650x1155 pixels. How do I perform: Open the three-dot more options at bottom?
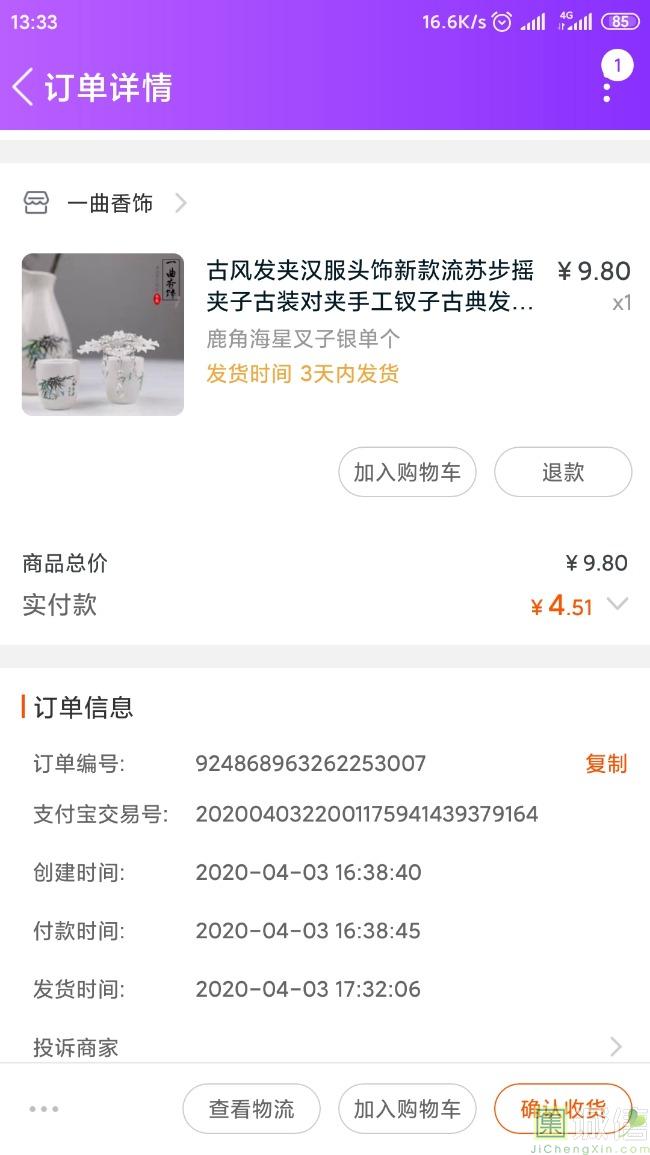(x=44, y=1109)
